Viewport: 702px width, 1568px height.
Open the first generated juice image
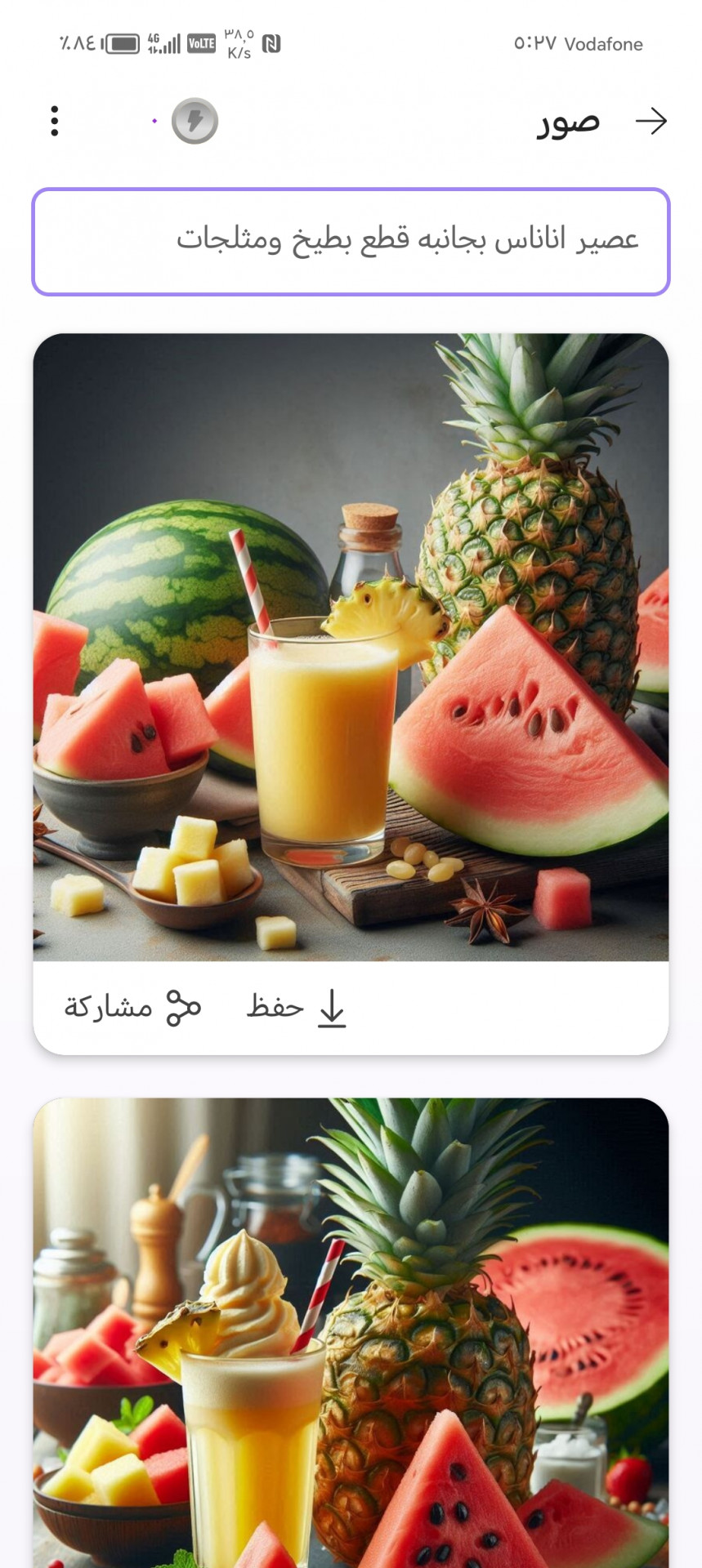point(351,647)
